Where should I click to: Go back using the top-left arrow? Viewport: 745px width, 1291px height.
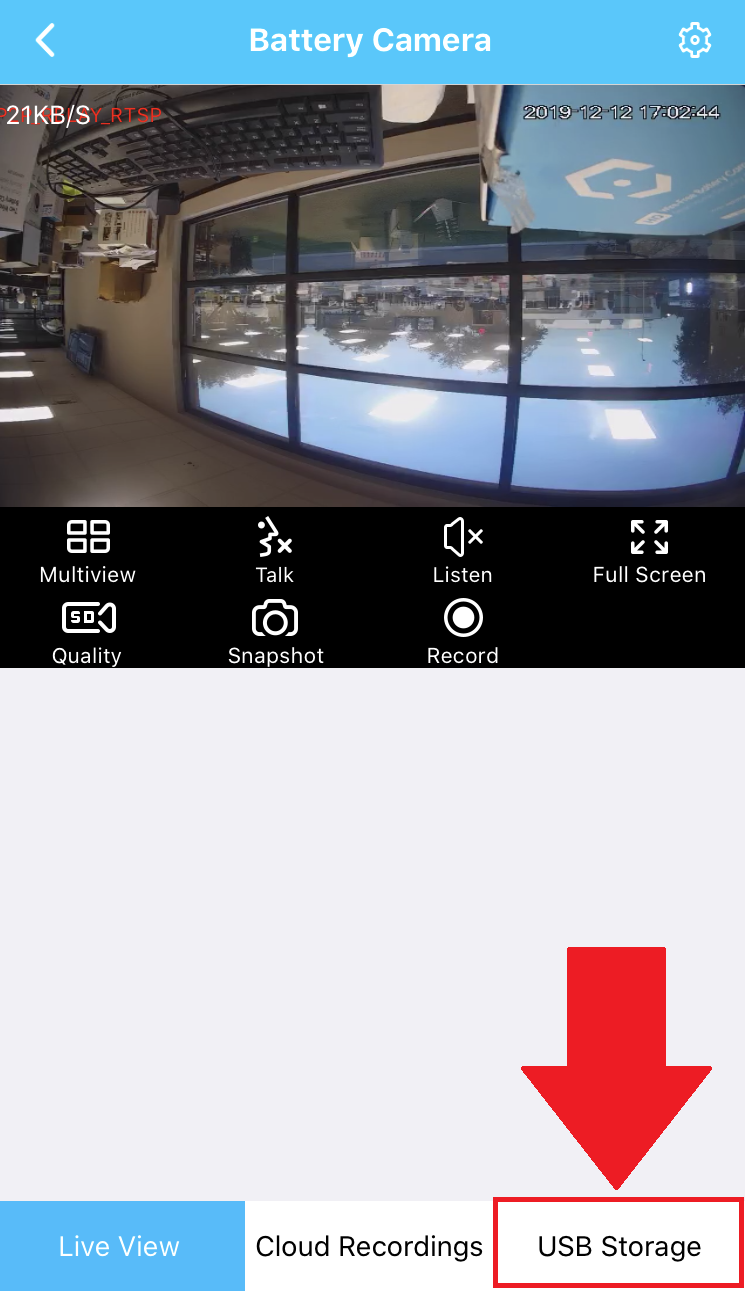(x=45, y=40)
